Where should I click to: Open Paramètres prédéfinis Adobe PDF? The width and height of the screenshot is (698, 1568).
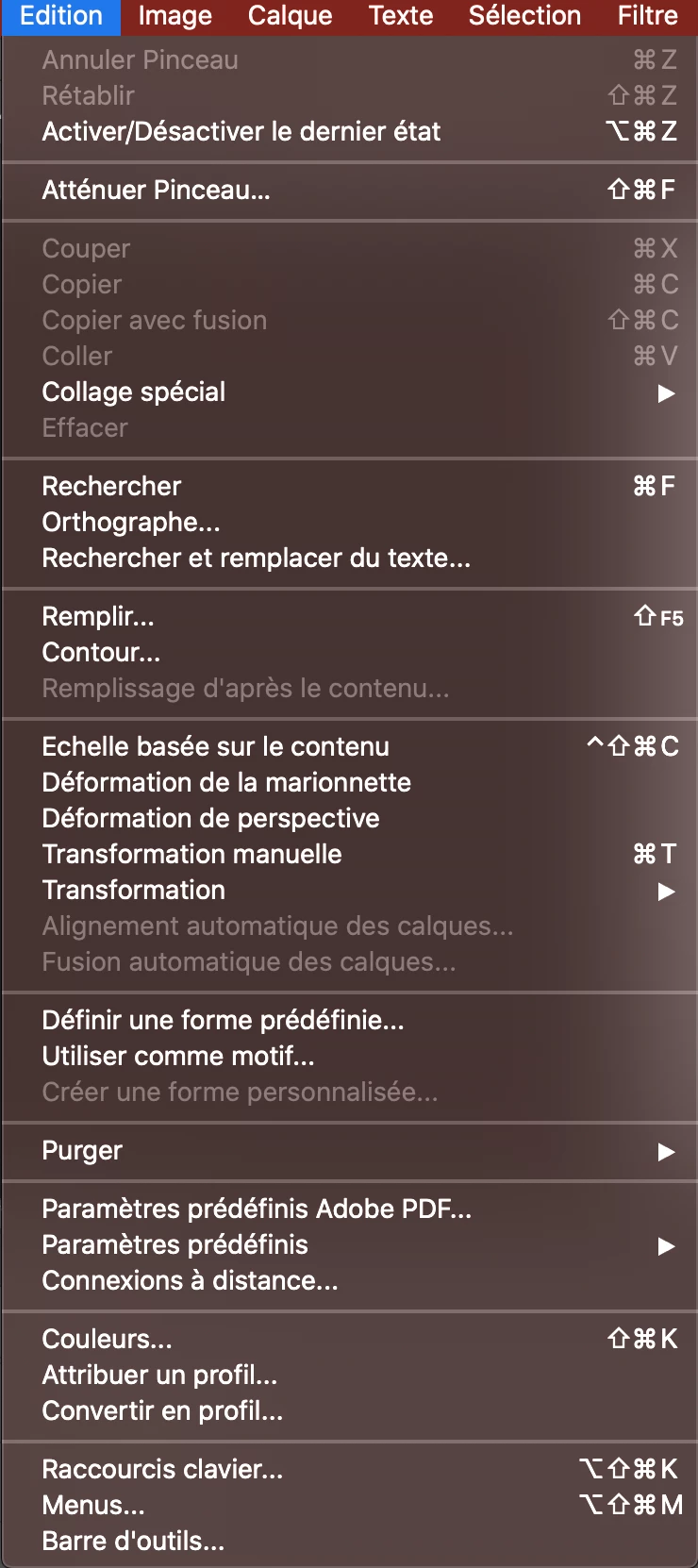257,1209
